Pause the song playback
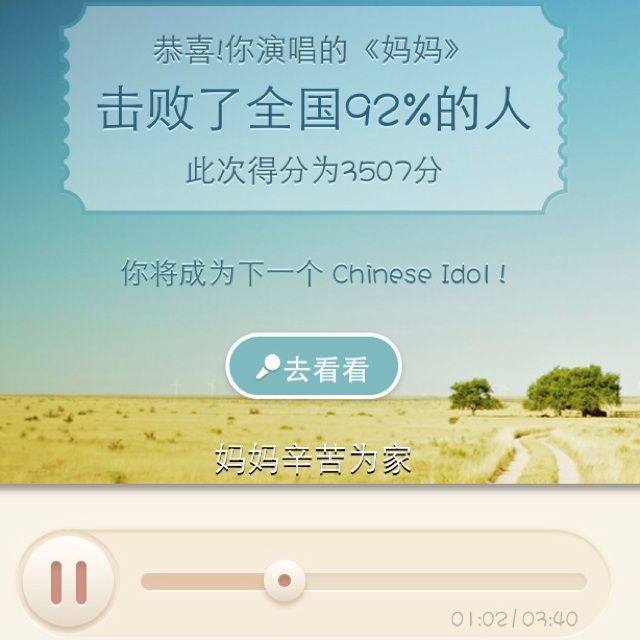The image size is (640, 640). tap(68, 581)
